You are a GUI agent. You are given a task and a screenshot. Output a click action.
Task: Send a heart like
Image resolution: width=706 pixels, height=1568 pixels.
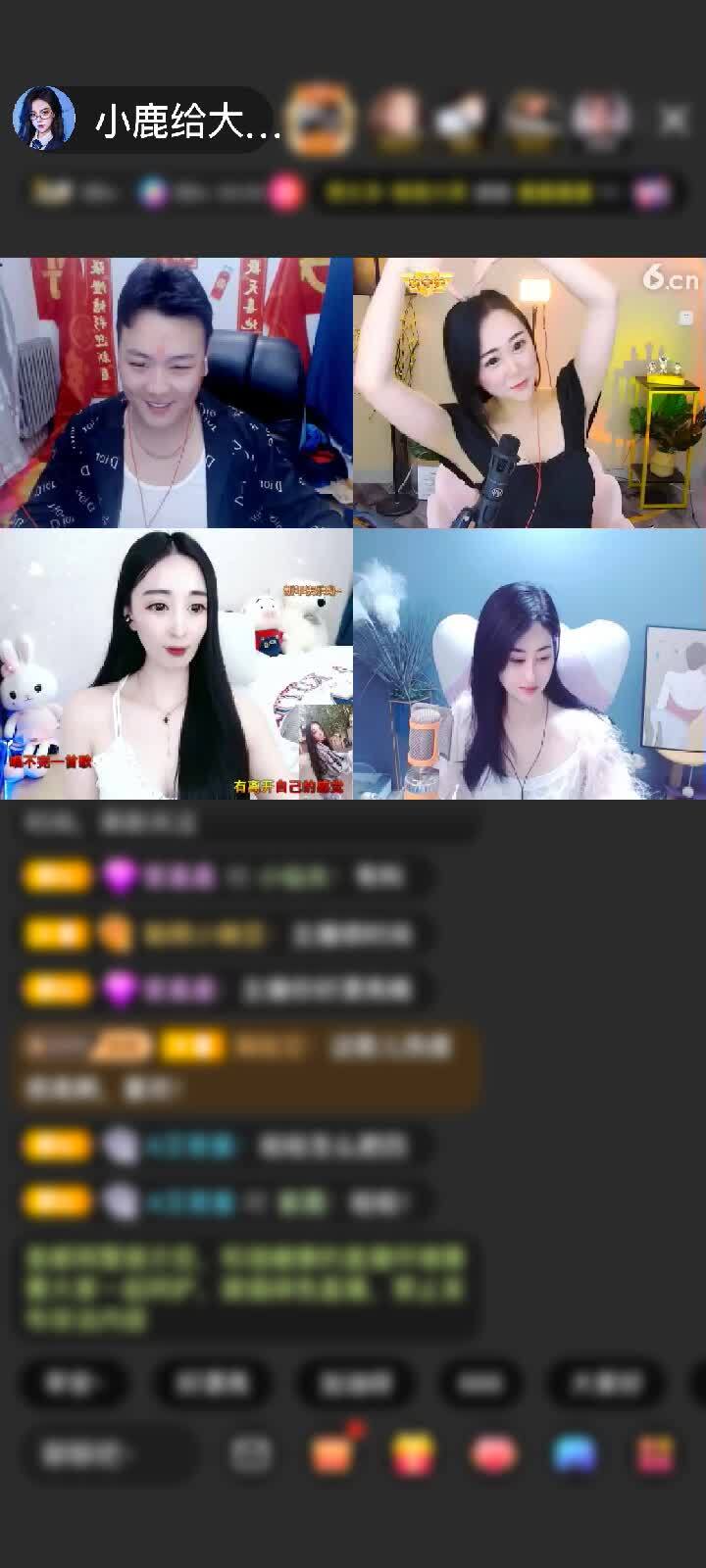(493, 1454)
